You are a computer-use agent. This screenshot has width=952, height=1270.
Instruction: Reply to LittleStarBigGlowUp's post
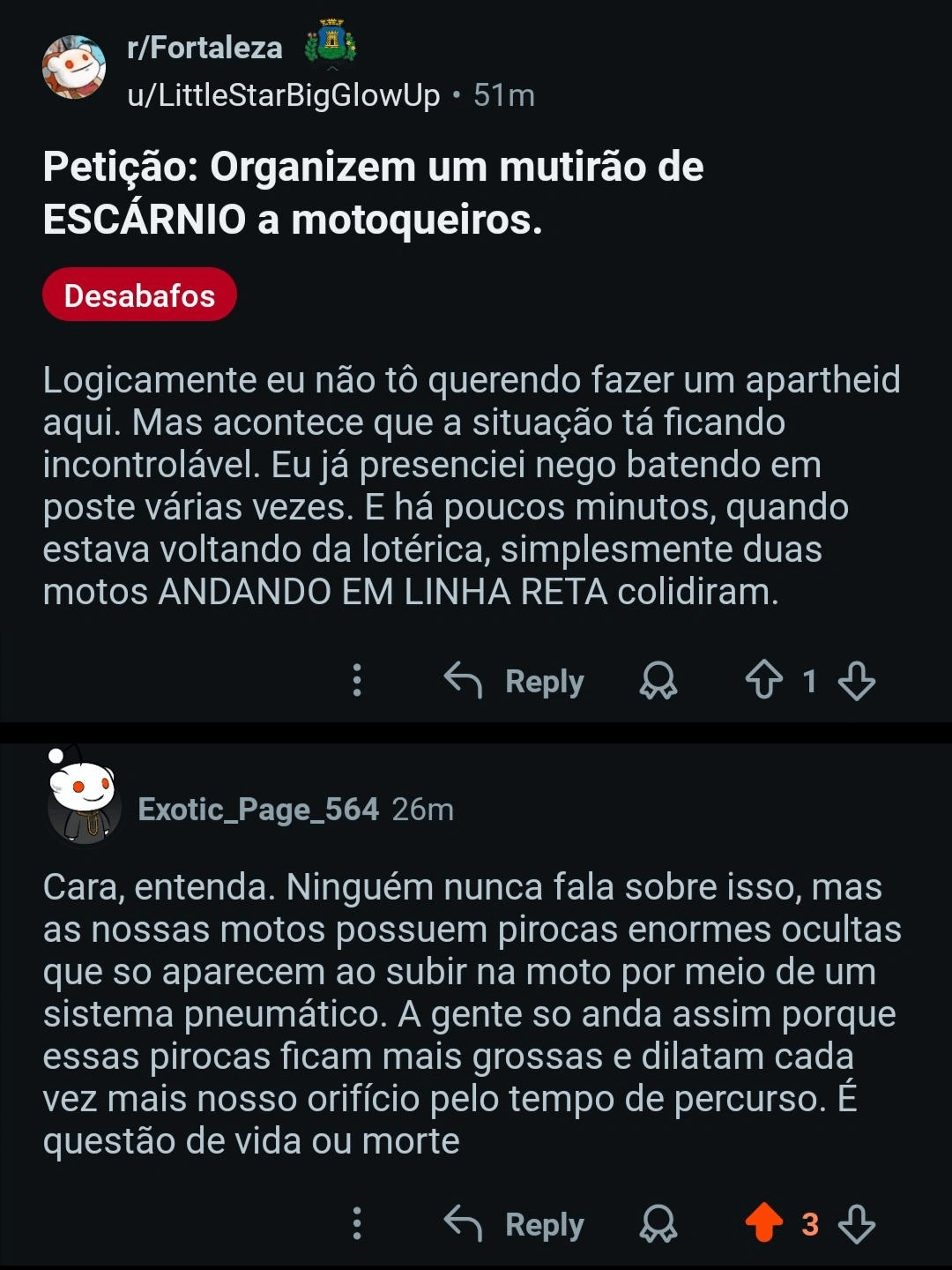tap(514, 681)
